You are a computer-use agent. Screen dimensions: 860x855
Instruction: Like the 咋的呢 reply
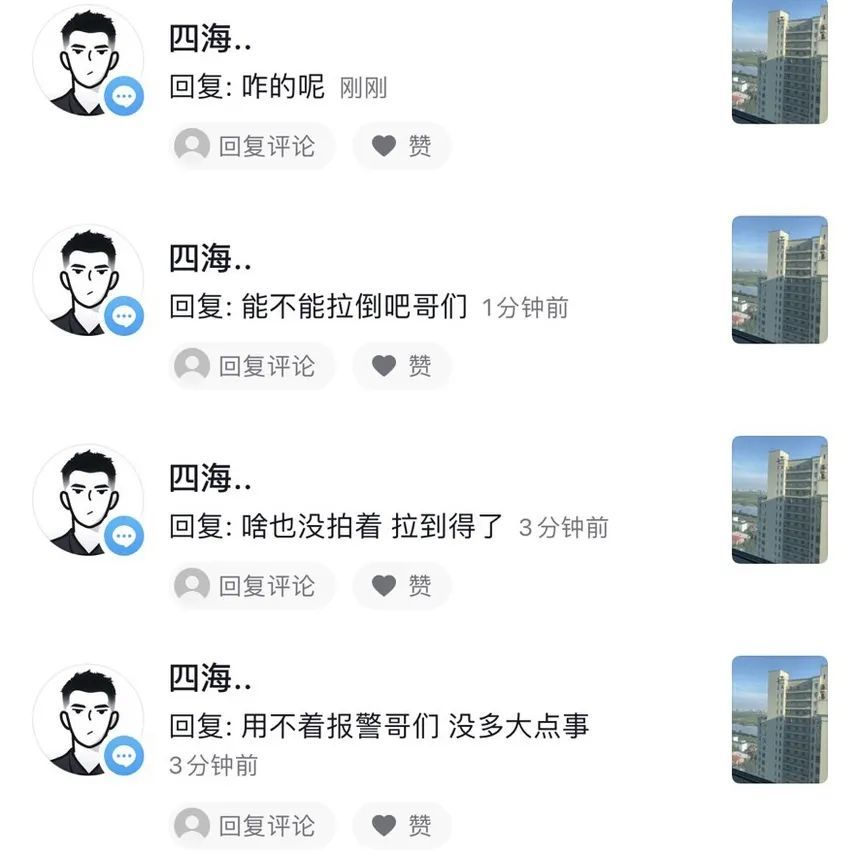[402, 146]
